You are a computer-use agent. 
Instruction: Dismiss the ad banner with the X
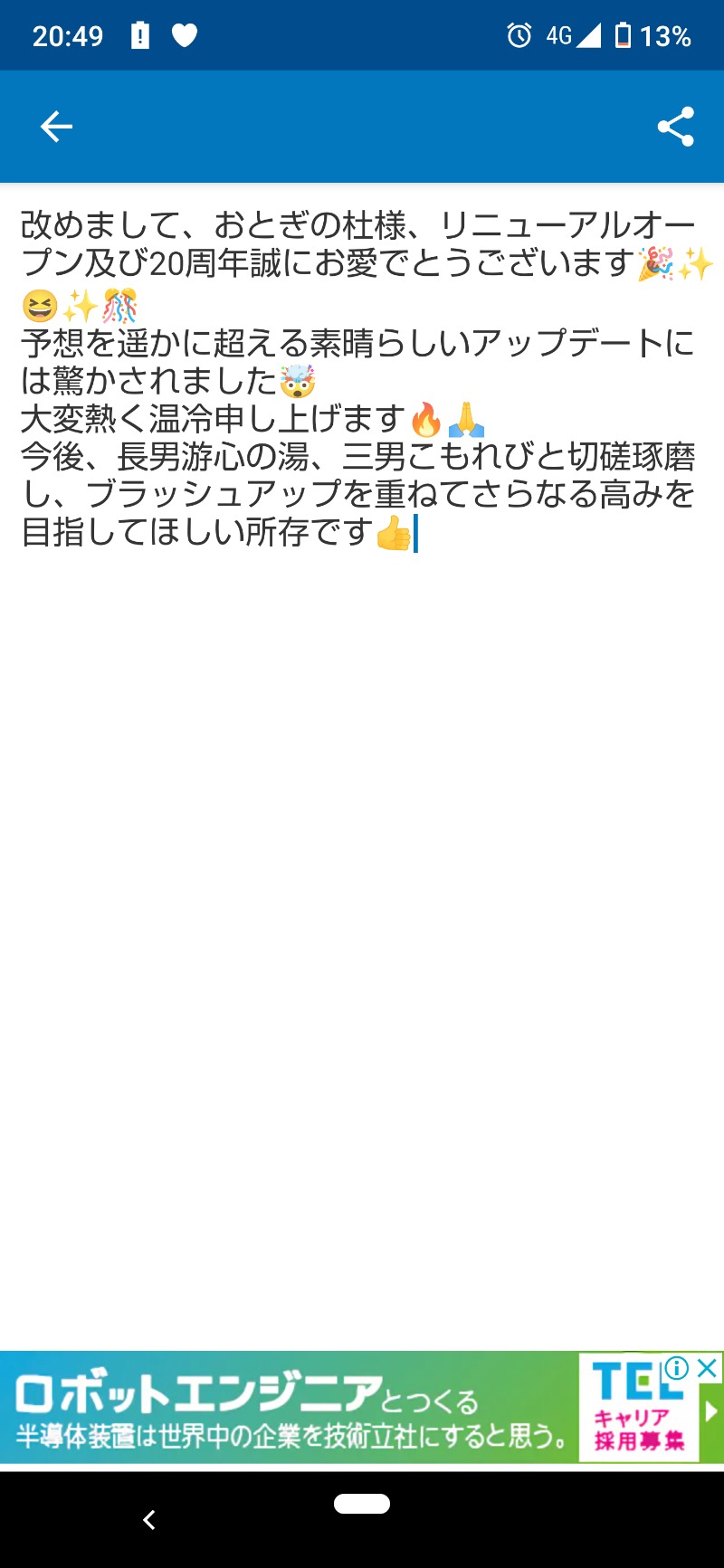[x=707, y=1369]
